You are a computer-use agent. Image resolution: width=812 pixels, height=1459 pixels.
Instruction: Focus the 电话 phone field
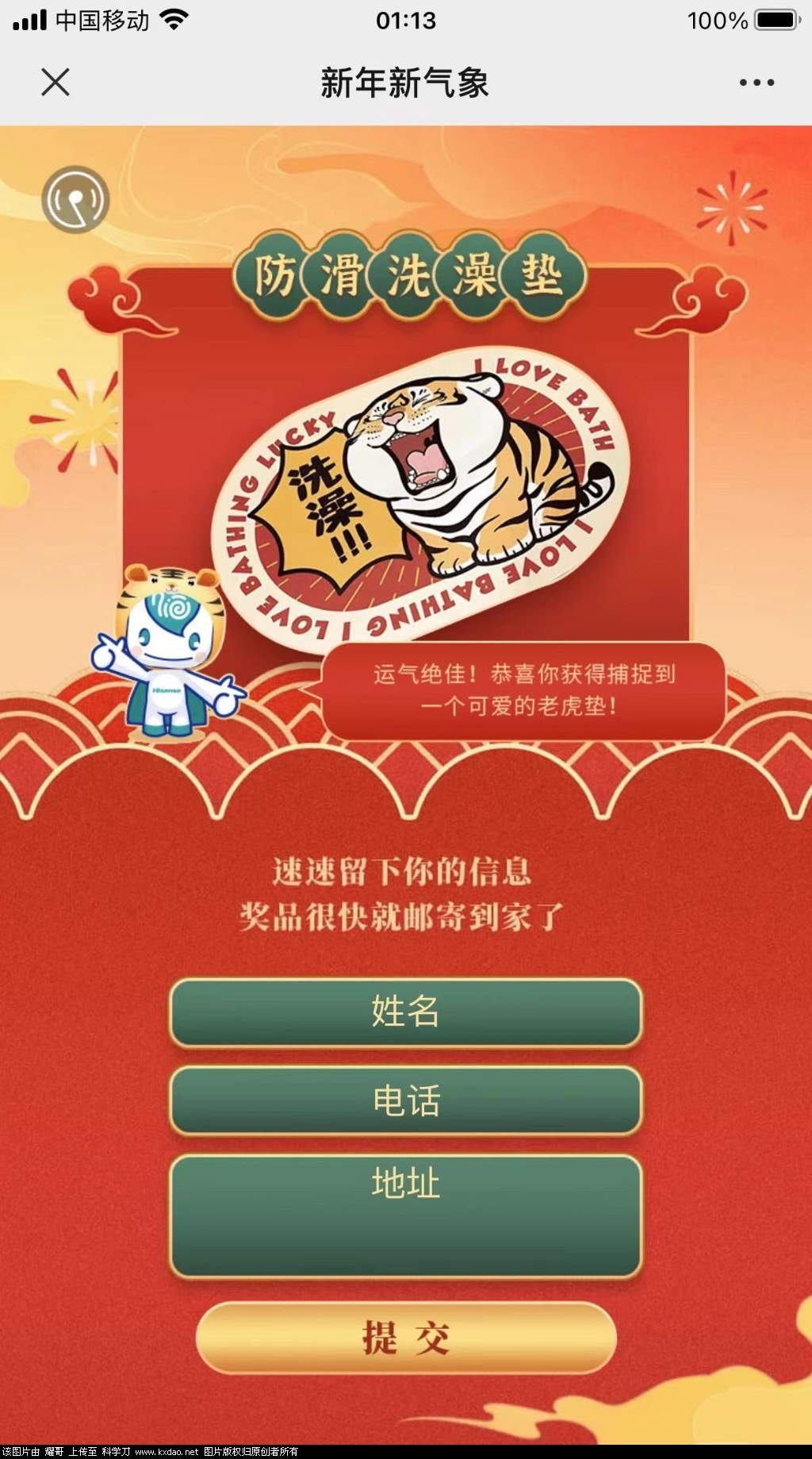point(405,1101)
